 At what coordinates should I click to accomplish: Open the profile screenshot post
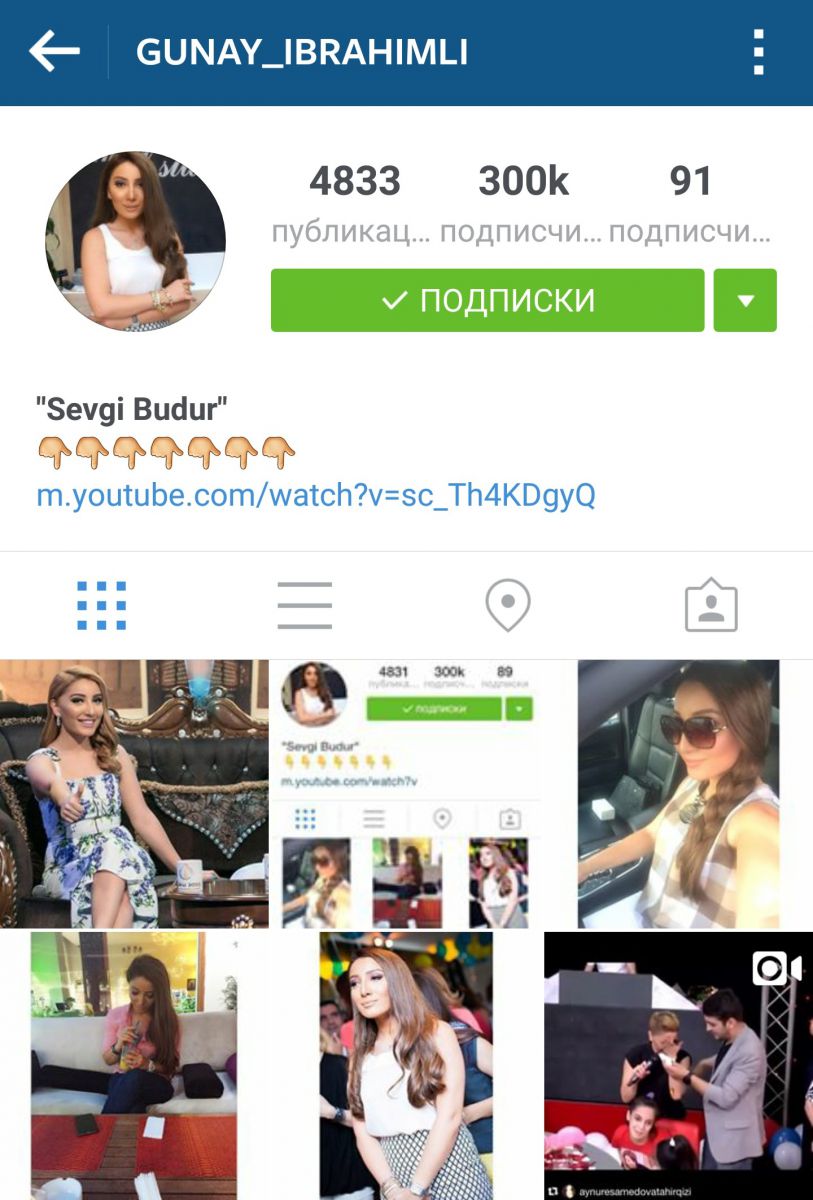(406, 794)
